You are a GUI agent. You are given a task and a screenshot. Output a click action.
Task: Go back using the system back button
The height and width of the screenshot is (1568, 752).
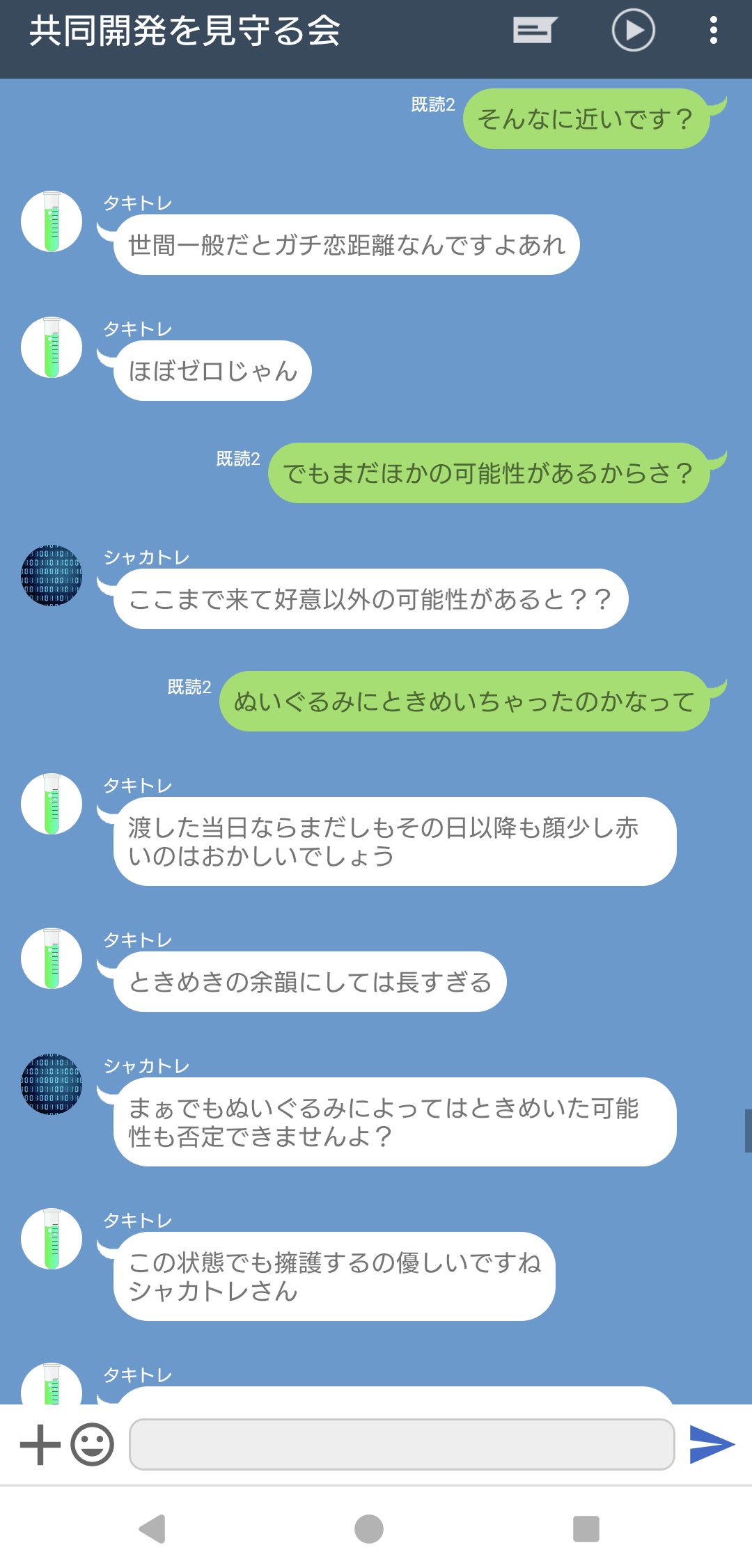click(152, 1529)
